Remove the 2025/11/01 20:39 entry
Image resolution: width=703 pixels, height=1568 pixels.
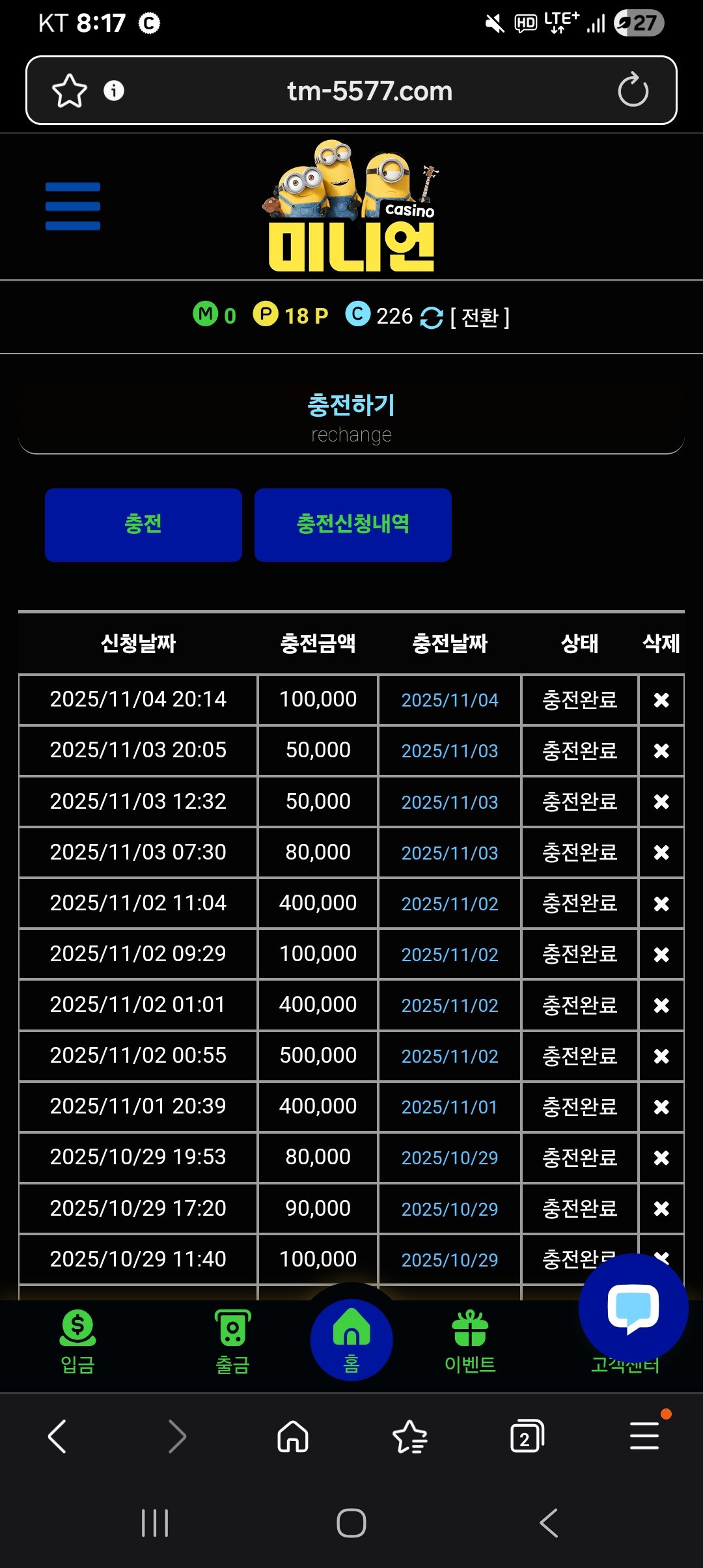pyautogui.click(x=661, y=1107)
